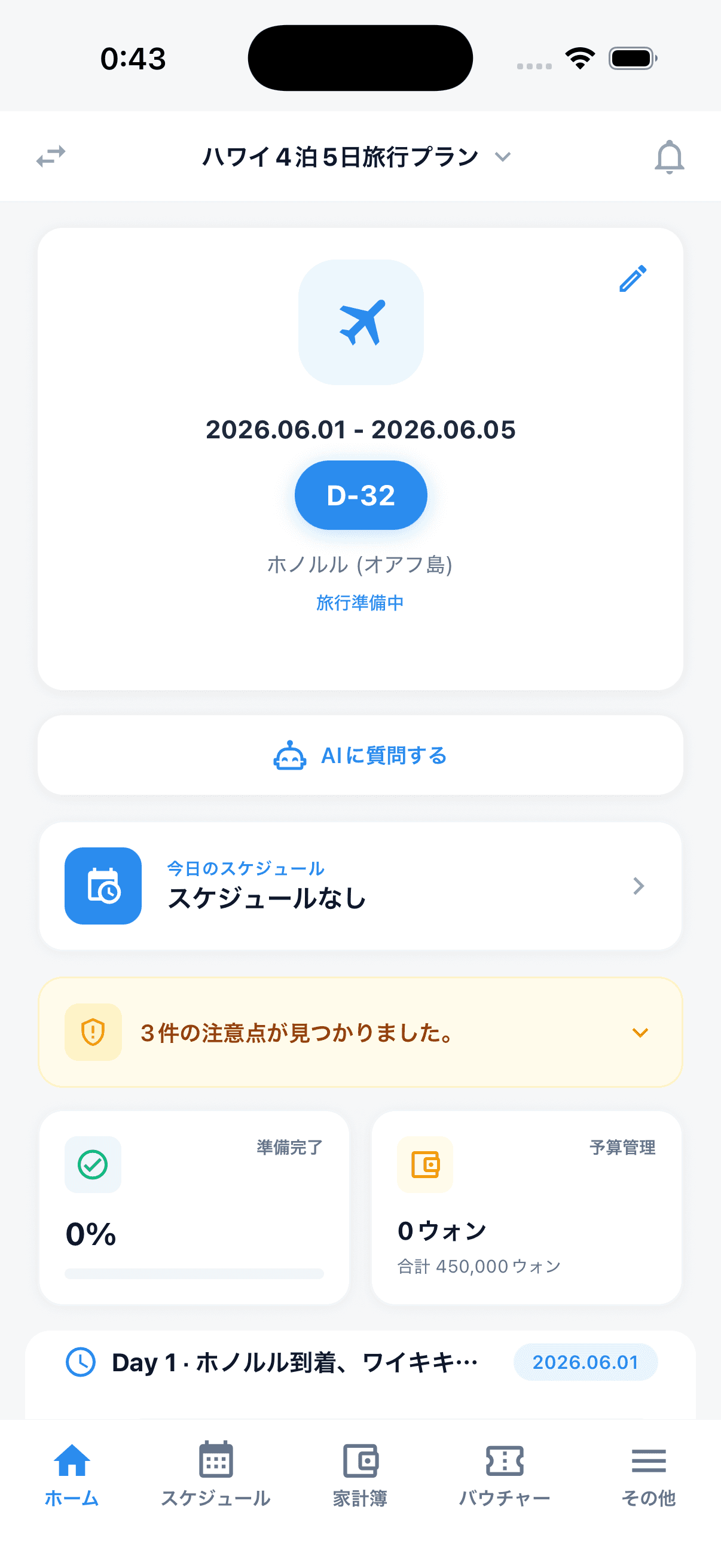Tap the clock icon next to Day 1
This screenshot has width=721, height=1568.
coord(81,1363)
